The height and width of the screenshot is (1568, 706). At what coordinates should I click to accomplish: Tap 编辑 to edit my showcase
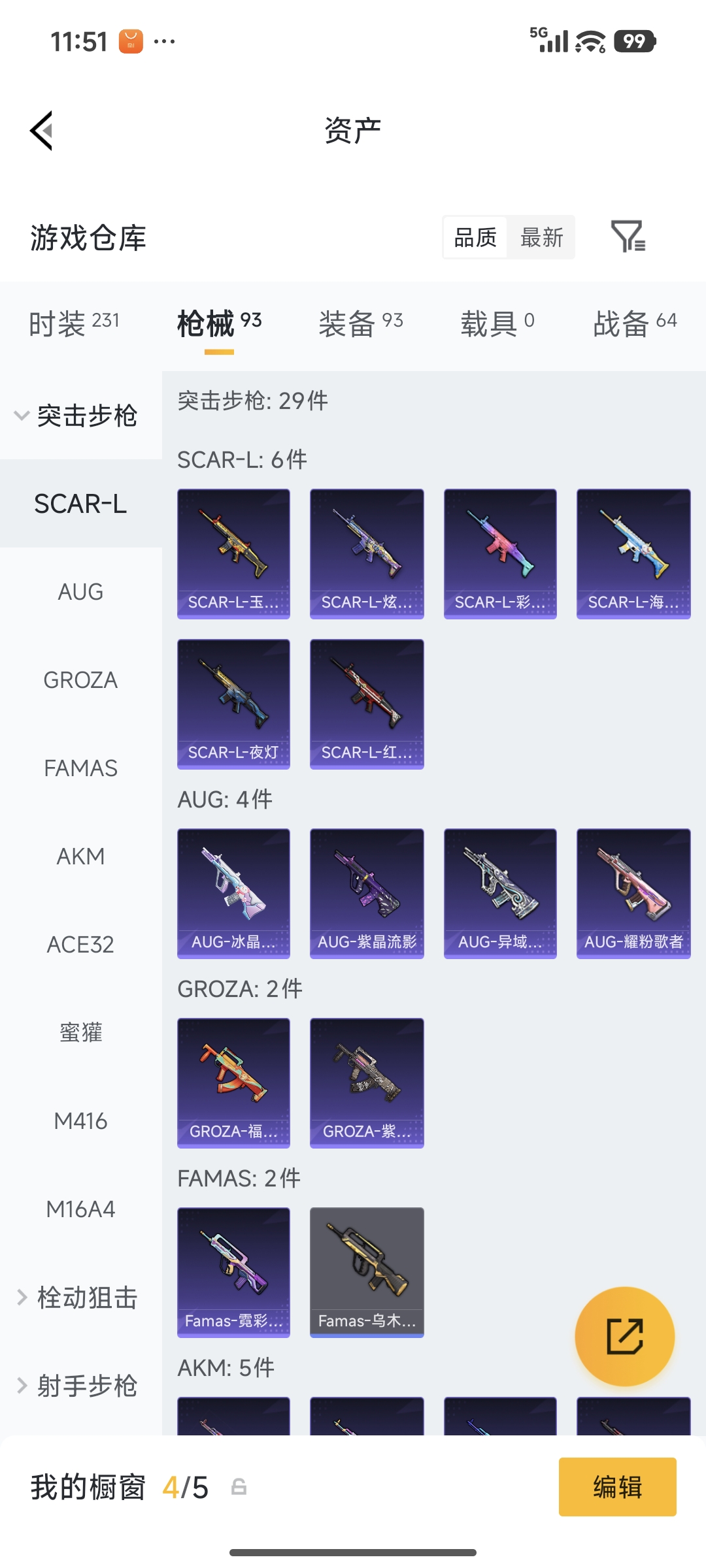(x=617, y=1487)
